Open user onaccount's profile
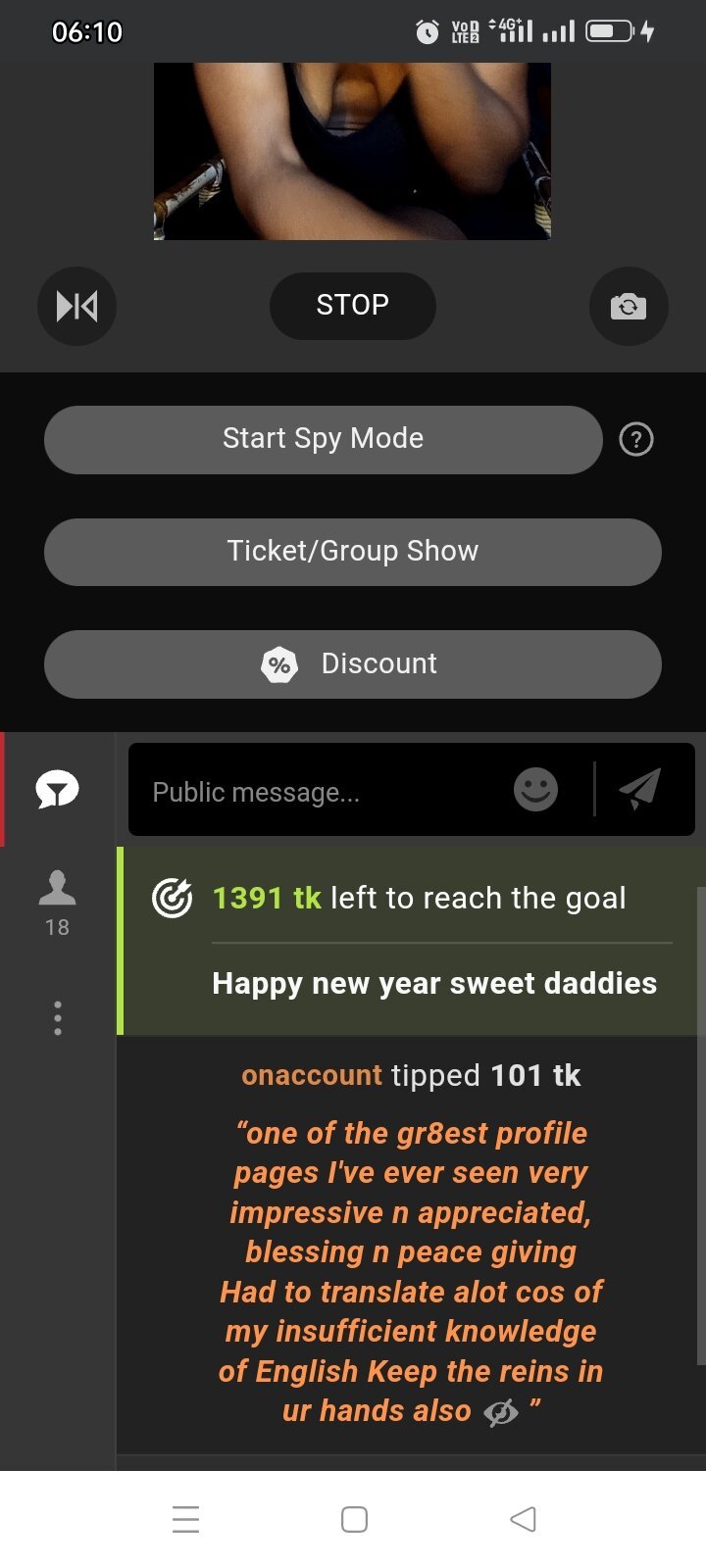706x1568 pixels. click(x=311, y=1075)
